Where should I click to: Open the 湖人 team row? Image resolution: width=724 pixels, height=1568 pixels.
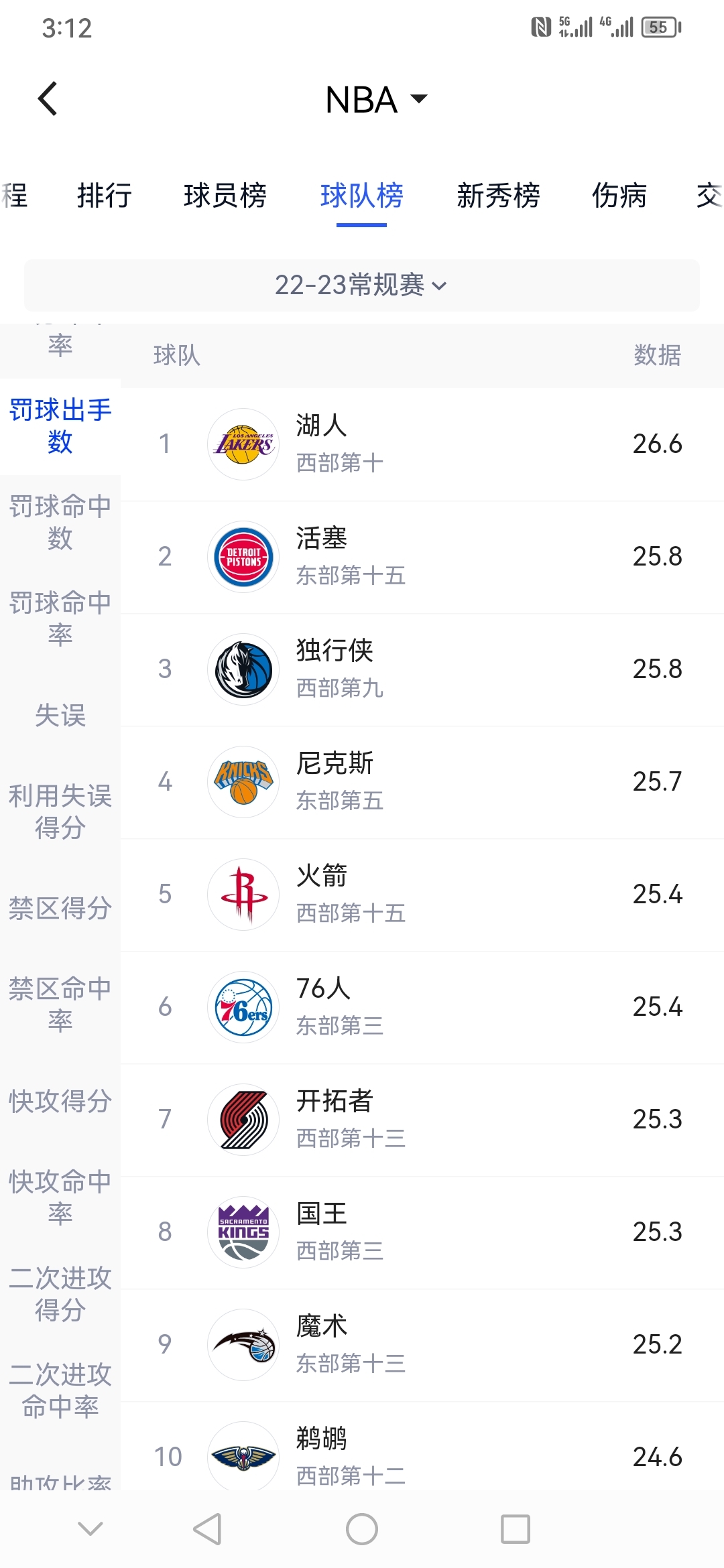(x=422, y=444)
